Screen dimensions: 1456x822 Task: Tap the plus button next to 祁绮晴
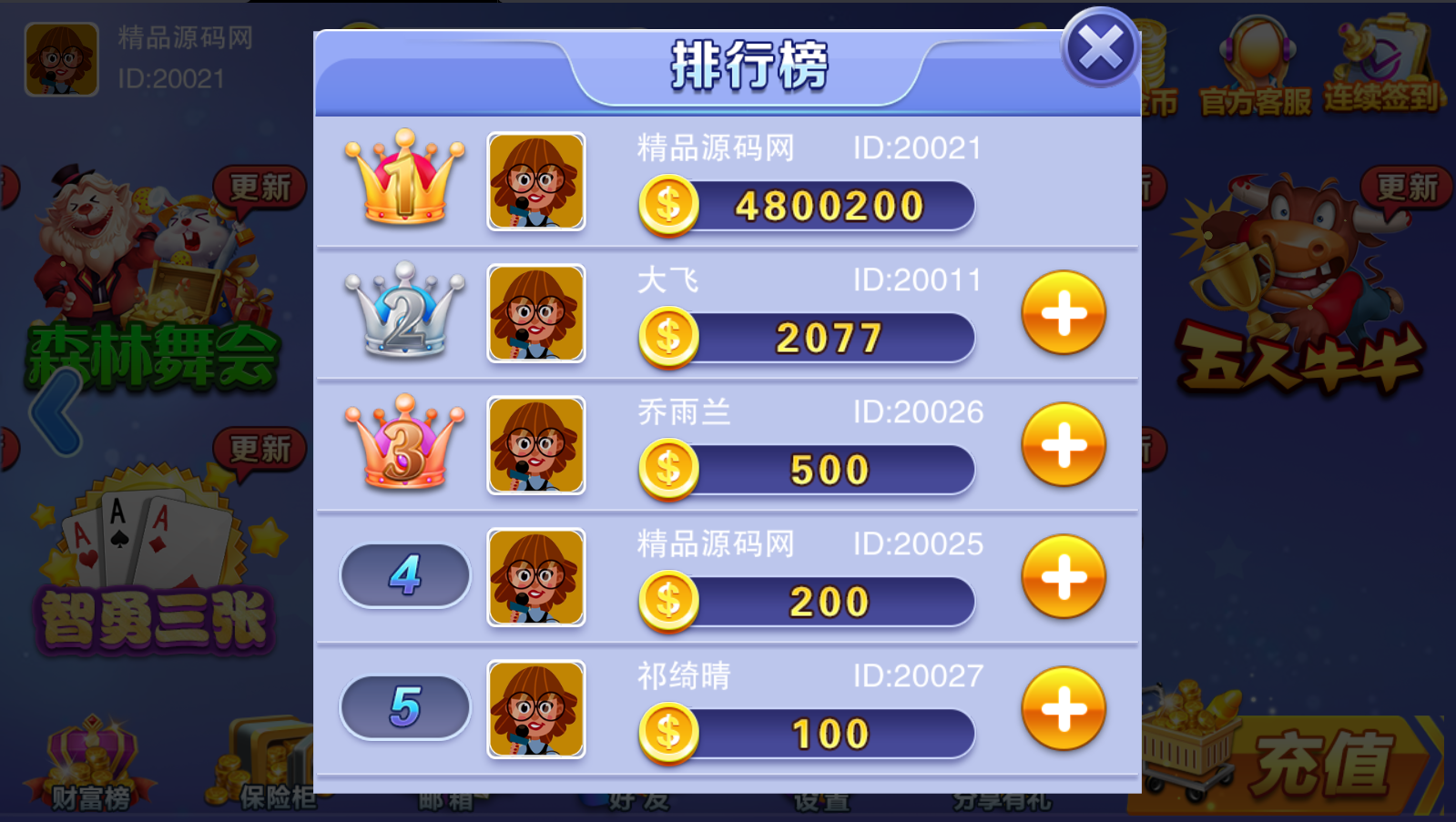coord(1063,709)
